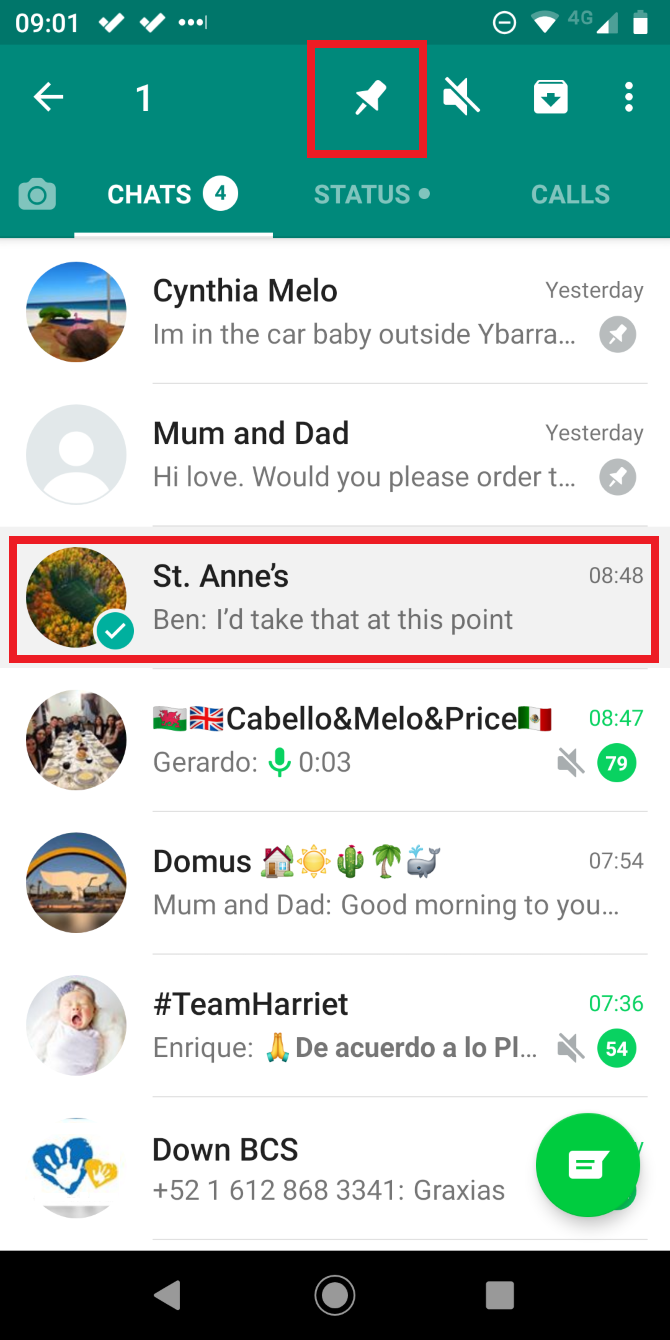Select the #TeamHarriet chat
670x1340 pixels.
coord(335,1026)
